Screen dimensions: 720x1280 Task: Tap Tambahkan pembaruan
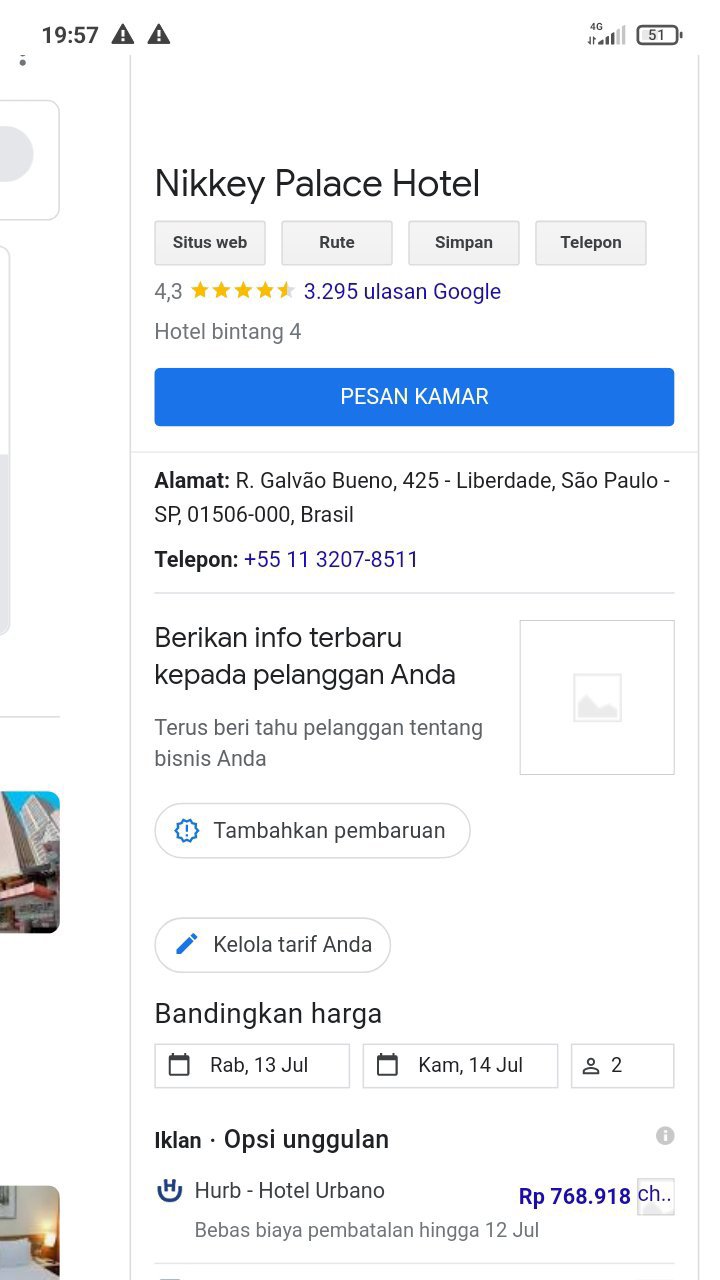312,831
